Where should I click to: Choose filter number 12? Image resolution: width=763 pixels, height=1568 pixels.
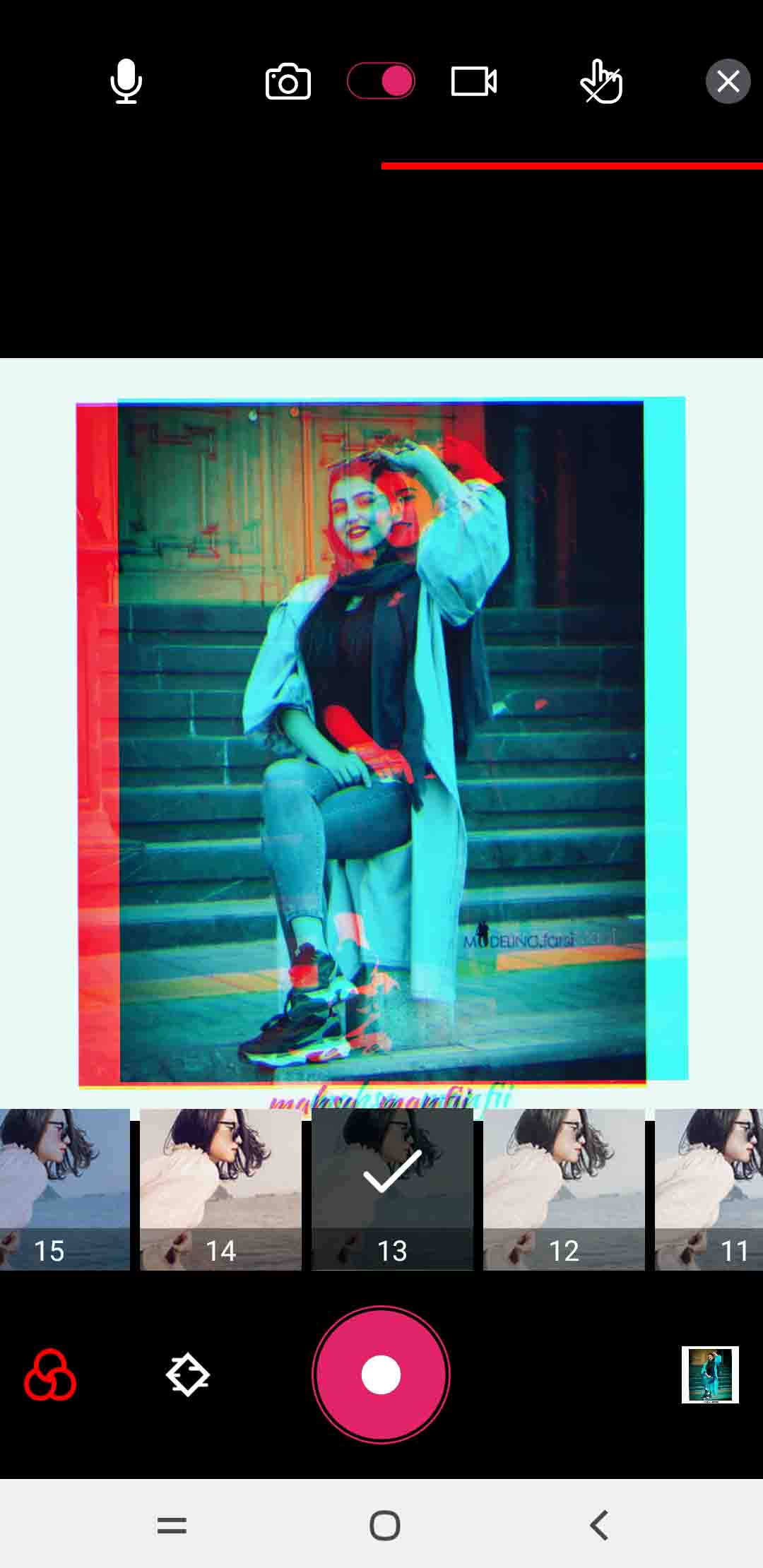(564, 1189)
